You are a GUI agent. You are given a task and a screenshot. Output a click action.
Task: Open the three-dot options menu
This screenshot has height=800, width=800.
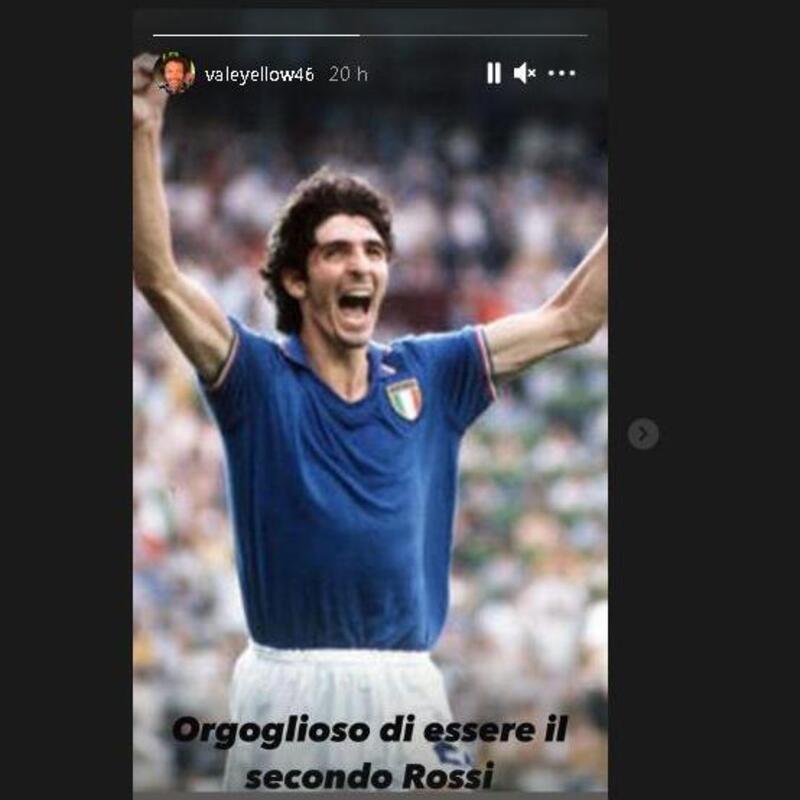tap(562, 73)
